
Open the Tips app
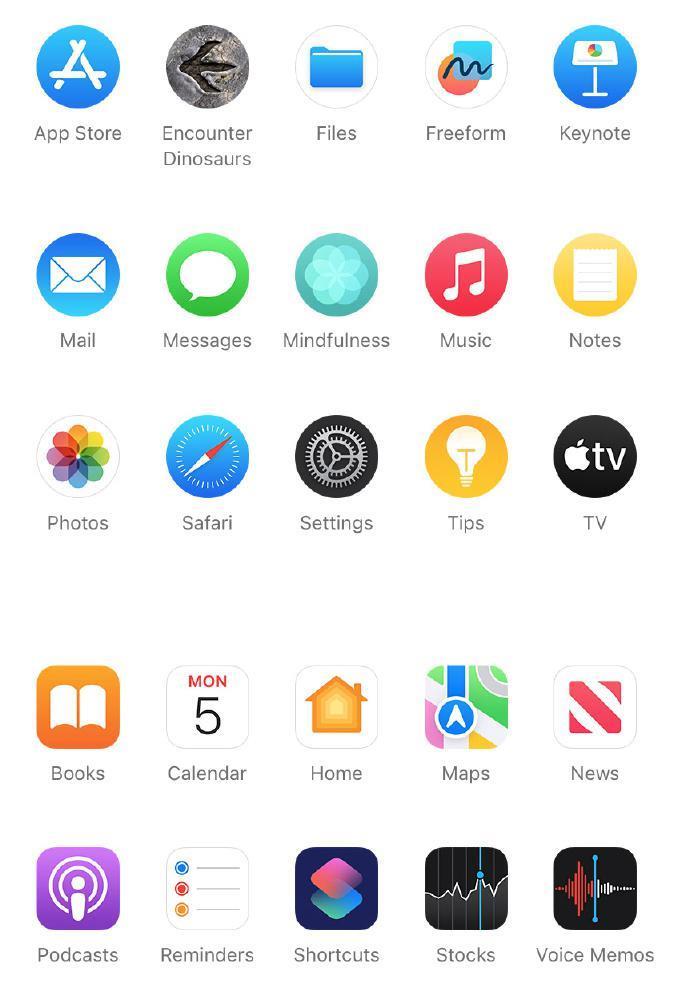pos(465,457)
